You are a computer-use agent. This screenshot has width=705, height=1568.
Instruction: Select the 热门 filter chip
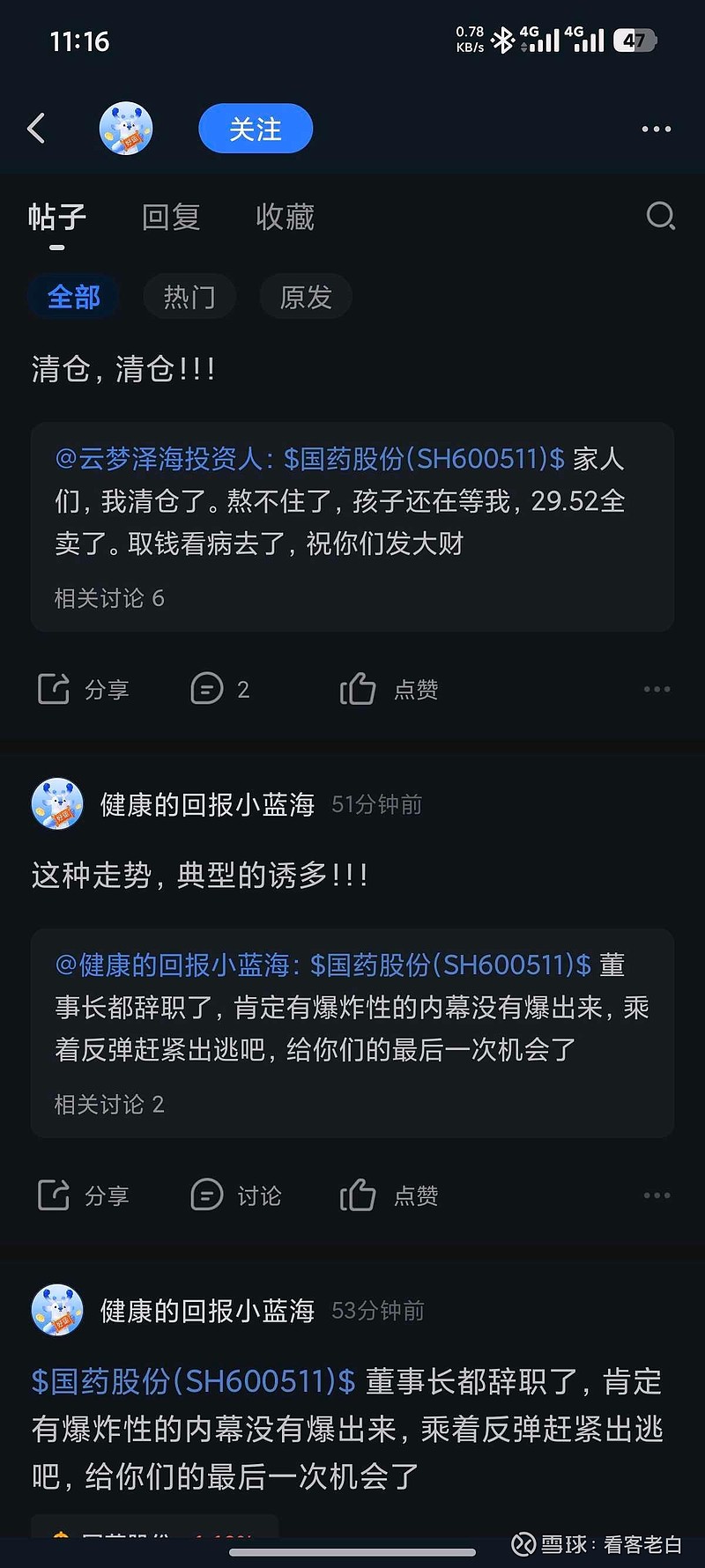(189, 297)
